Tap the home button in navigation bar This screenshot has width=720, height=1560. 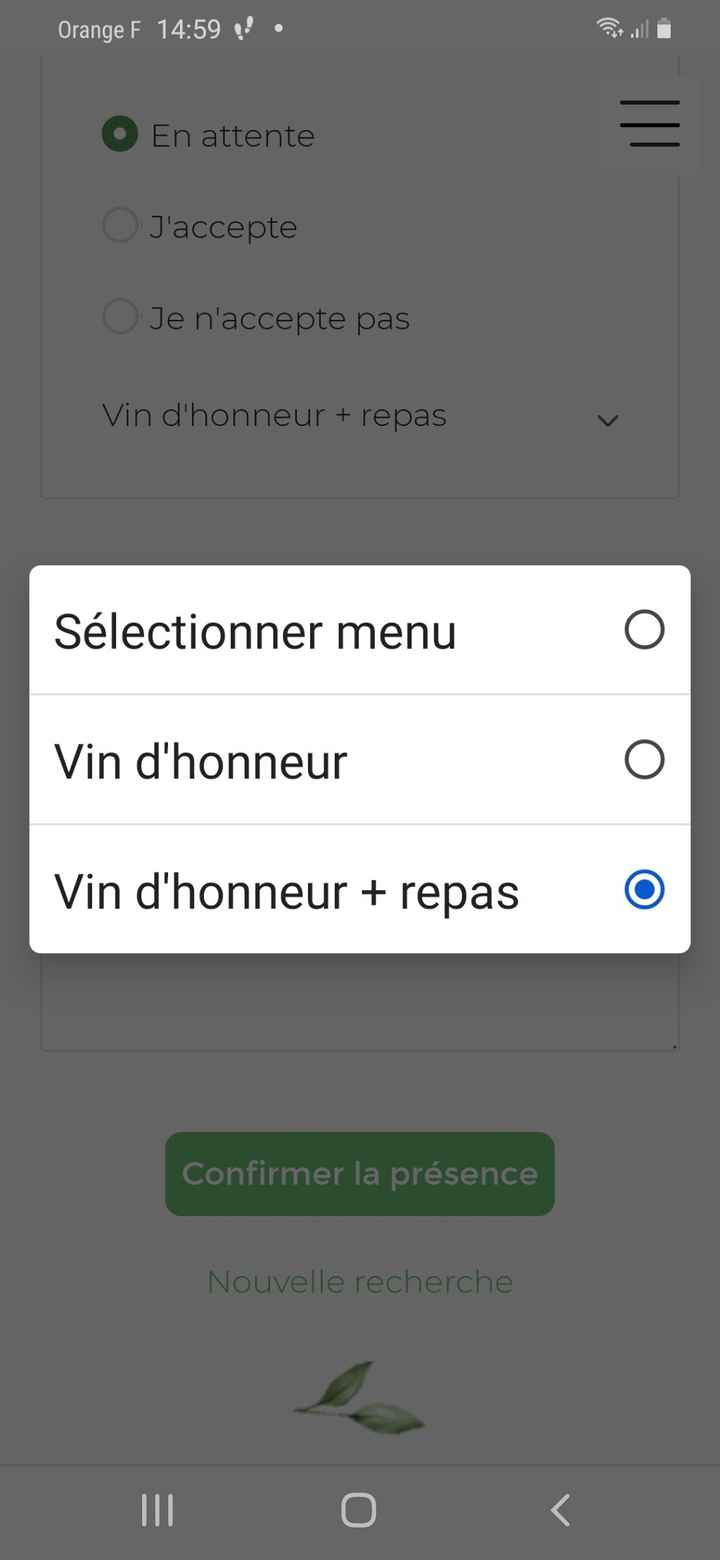coord(358,1510)
